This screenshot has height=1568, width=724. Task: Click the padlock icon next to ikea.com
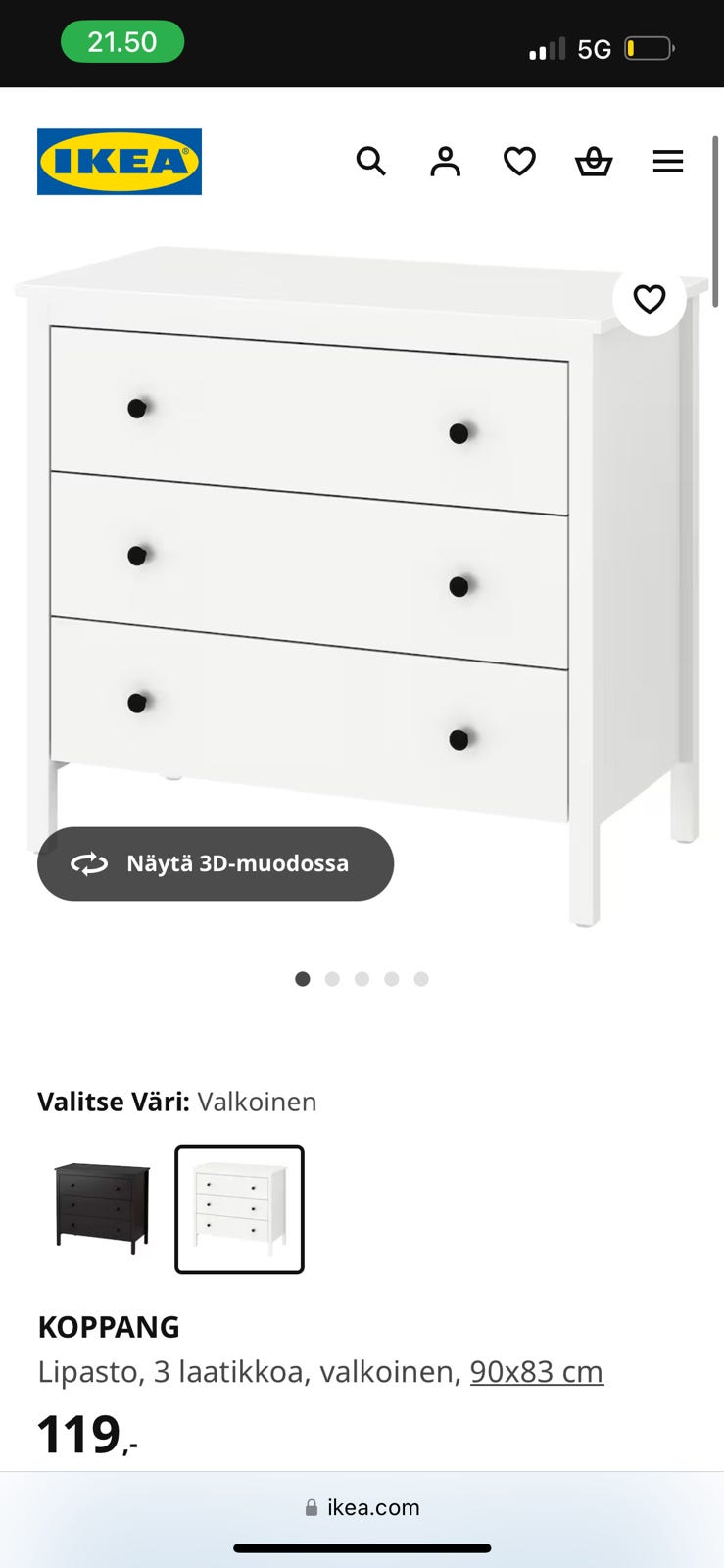[x=312, y=1507]
